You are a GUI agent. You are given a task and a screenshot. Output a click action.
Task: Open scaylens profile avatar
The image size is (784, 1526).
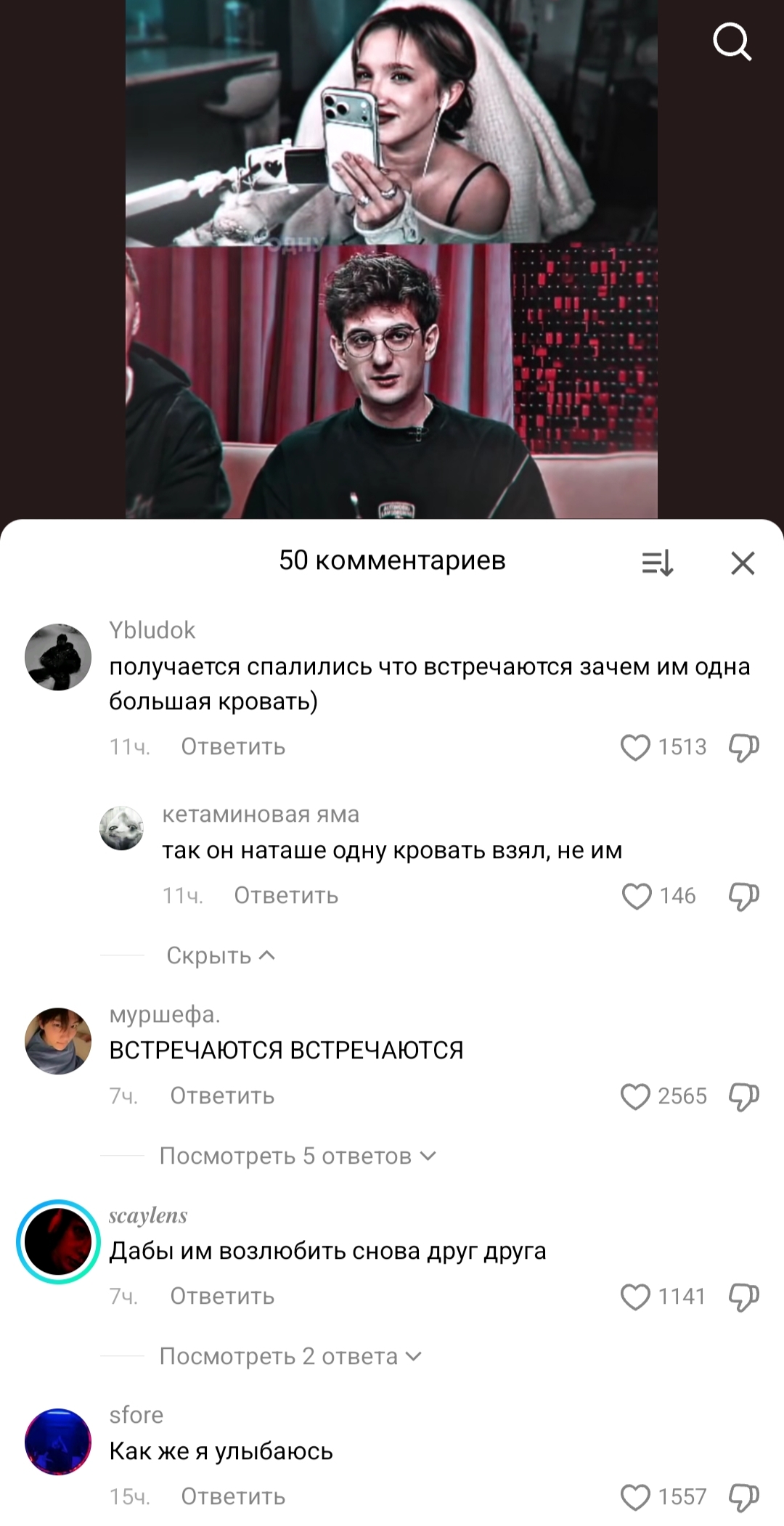[58, 1242]
